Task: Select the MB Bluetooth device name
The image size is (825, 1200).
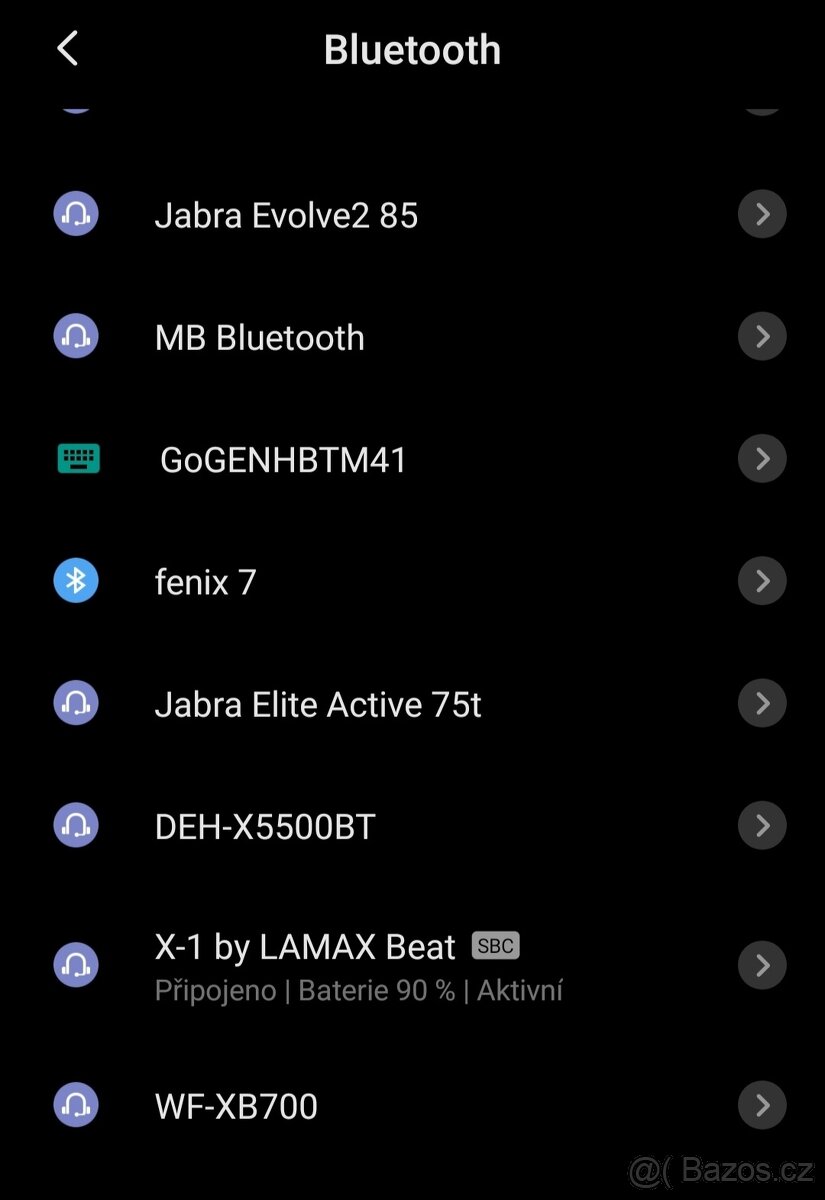Action: tap(259, 336)
